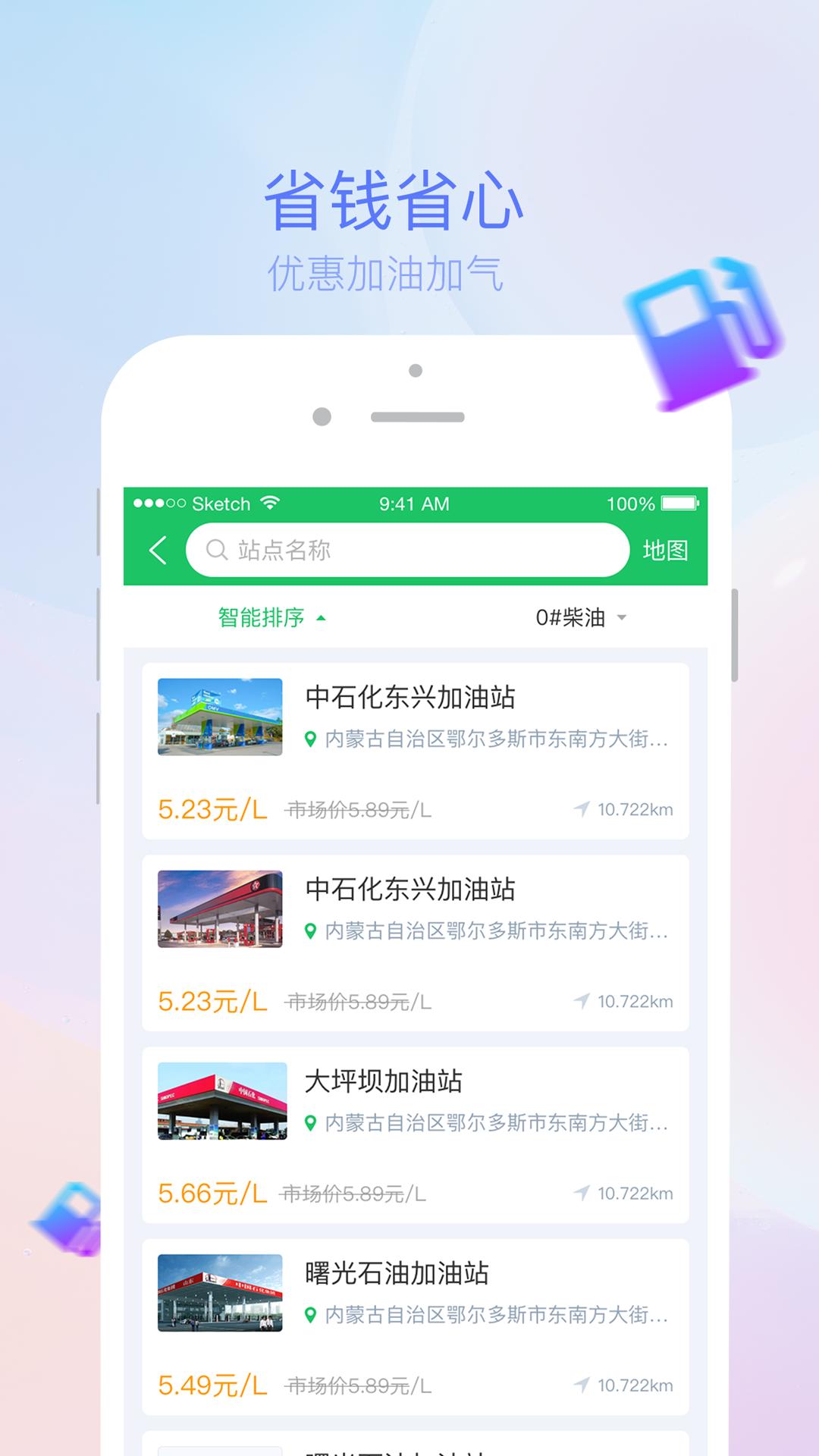Click the location pin beside 中石化东兴加油站 address
This screenshot has width=819, height=1456.
(x=310, y=736)
